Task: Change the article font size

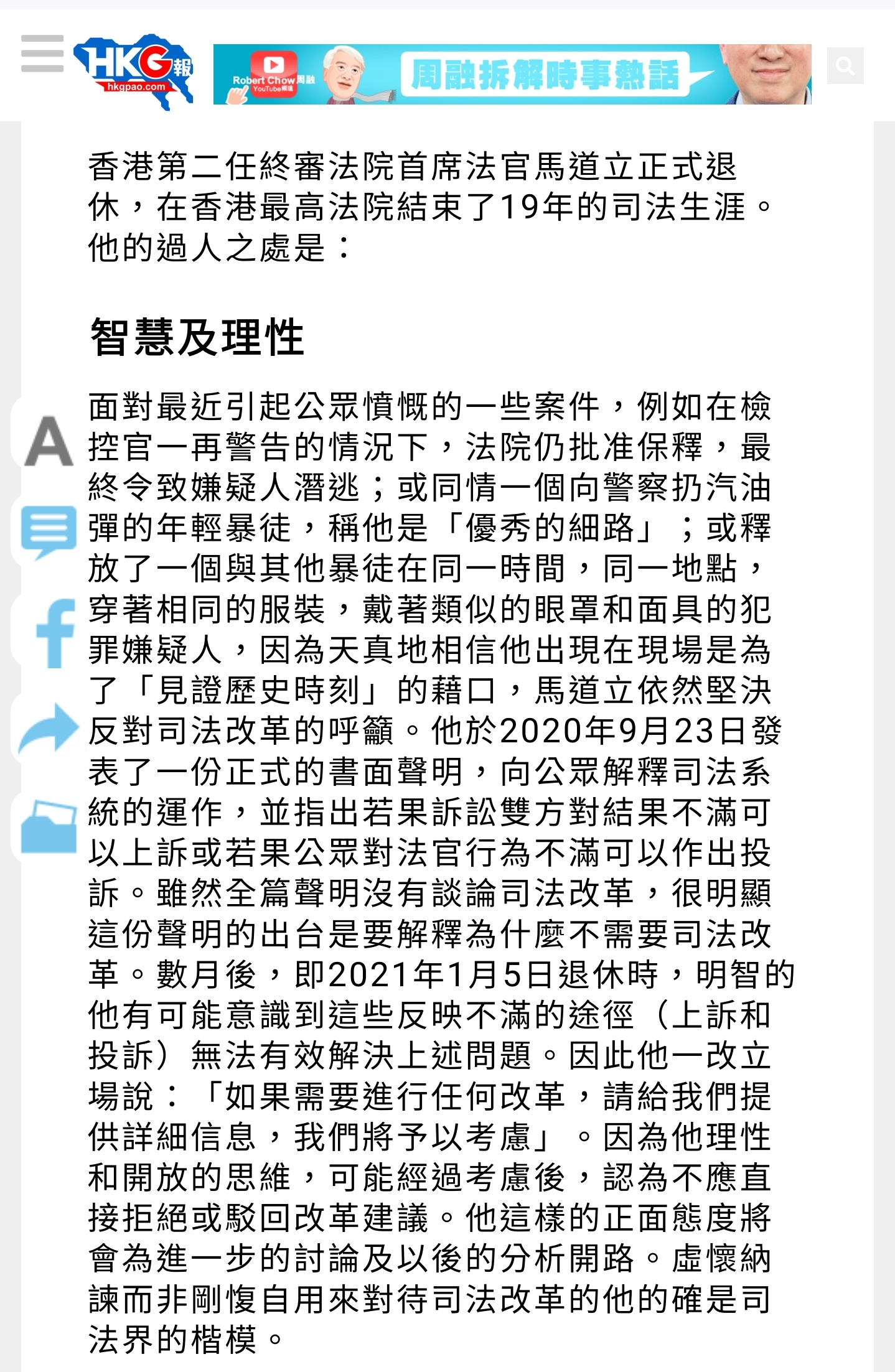Action: tap(49, 442)
